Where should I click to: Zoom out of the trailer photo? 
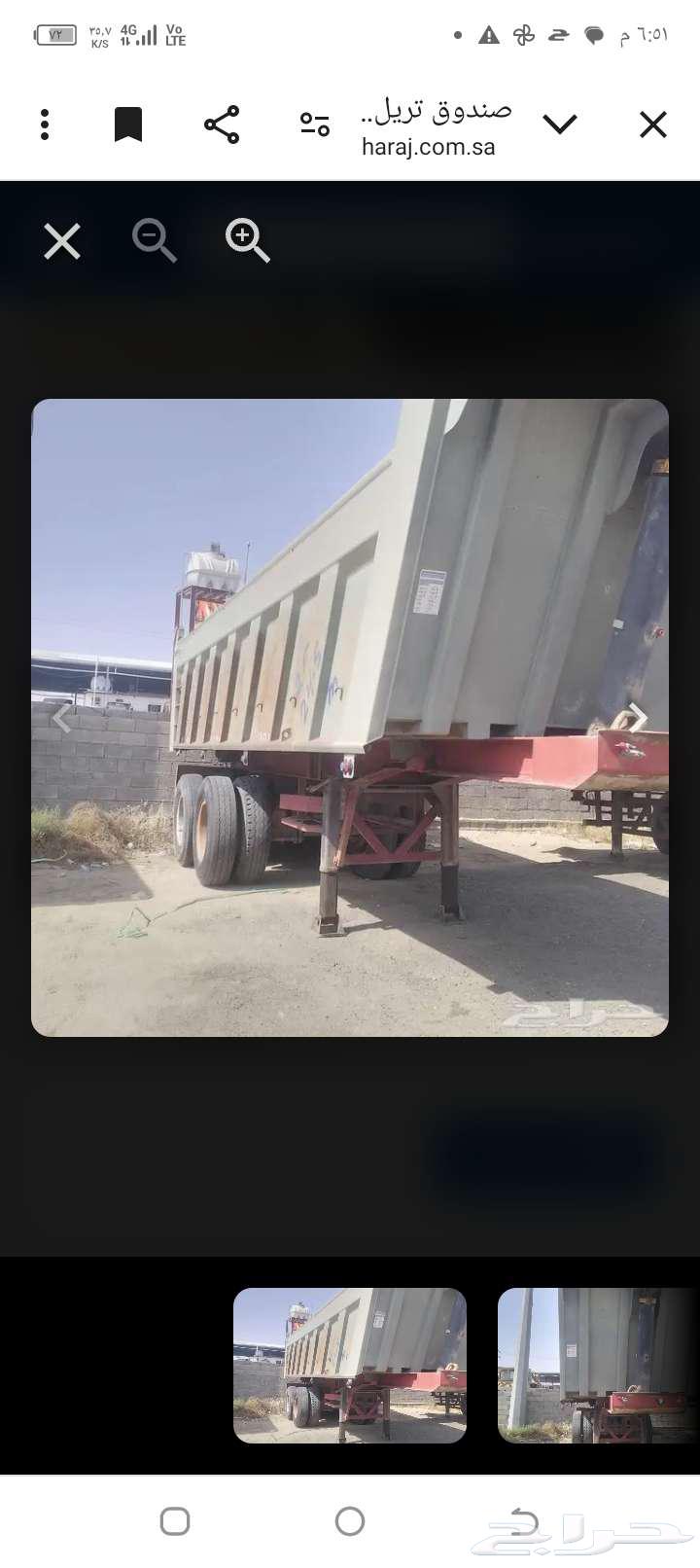(x=154, y=240)
